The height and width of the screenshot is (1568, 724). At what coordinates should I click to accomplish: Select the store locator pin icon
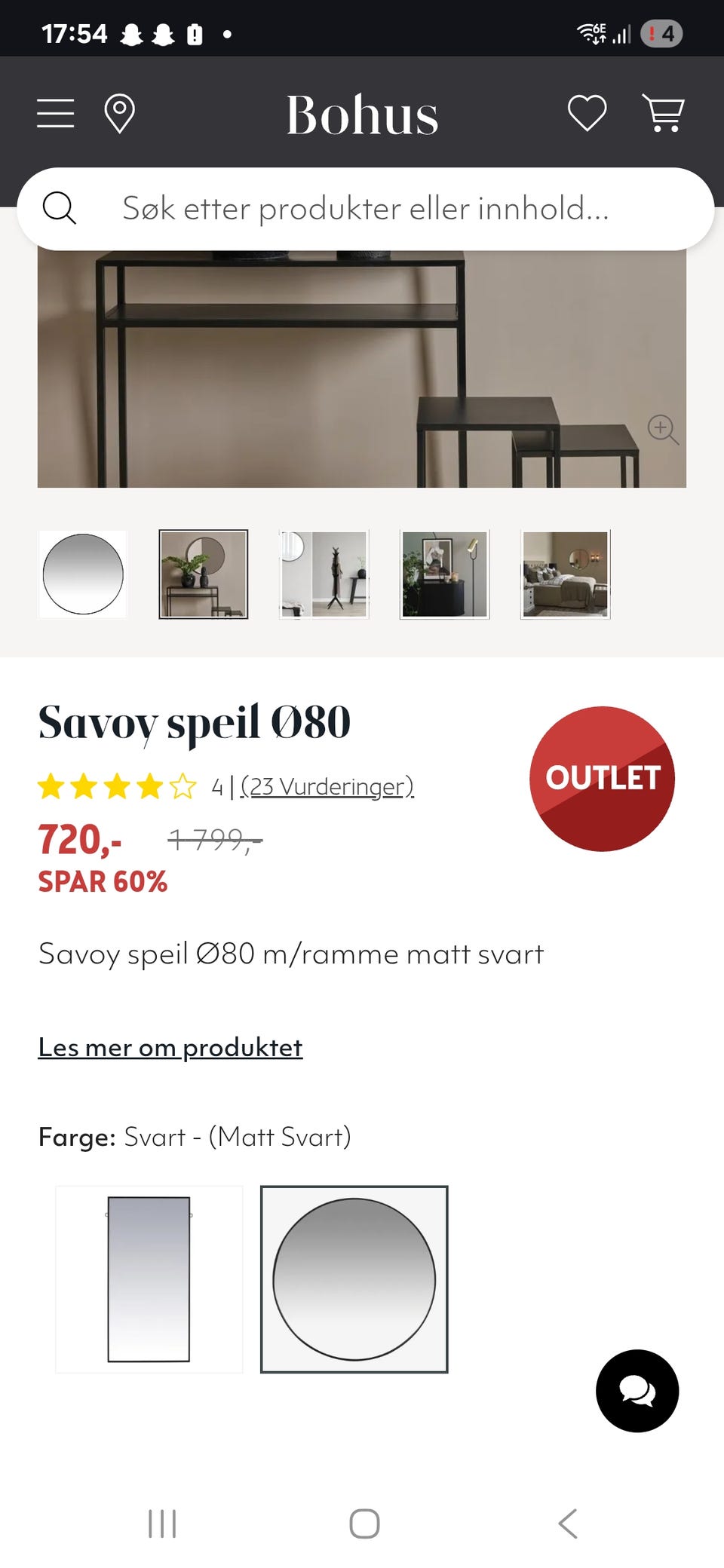coord(121,113)
